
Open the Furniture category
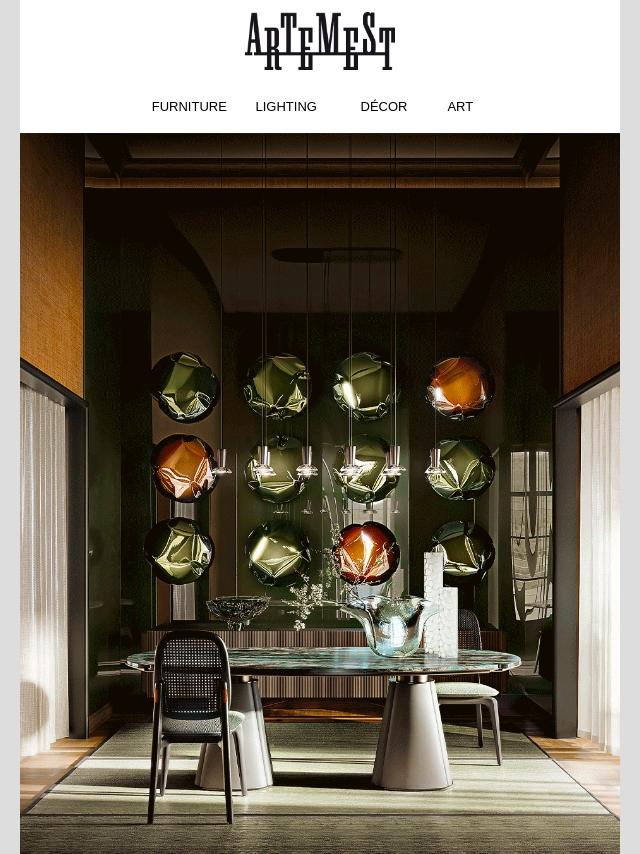(189, 107)
